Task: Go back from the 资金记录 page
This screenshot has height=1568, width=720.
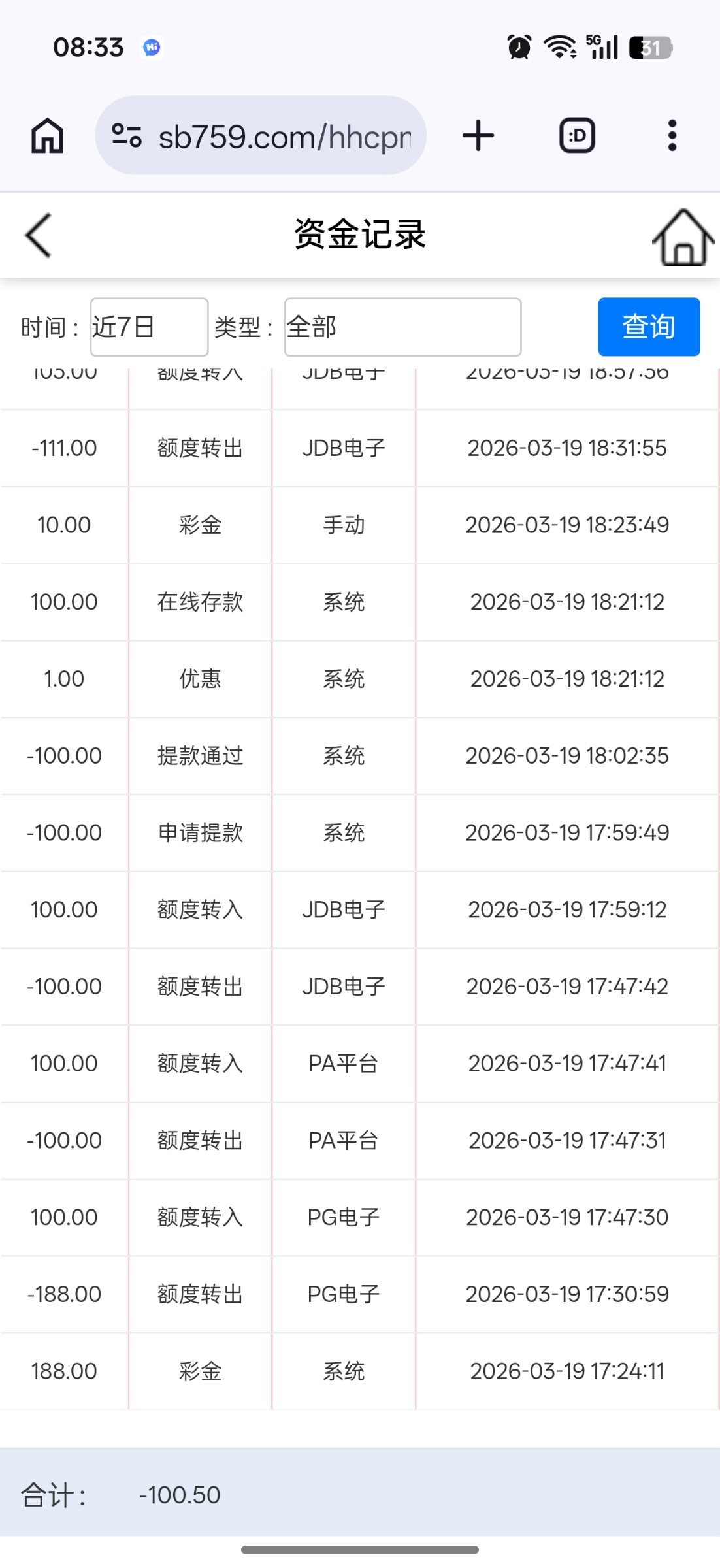Action: tap(38, 235)
